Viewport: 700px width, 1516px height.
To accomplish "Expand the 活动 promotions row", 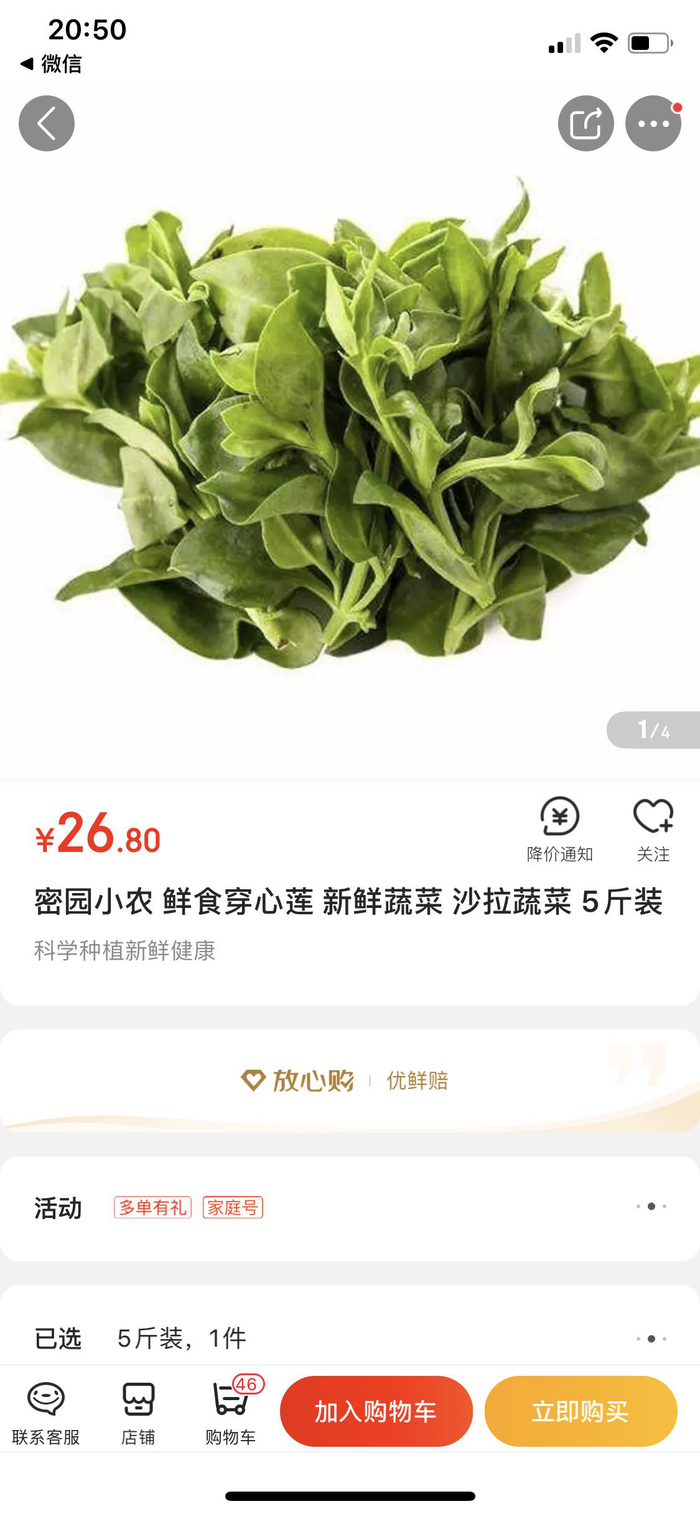I will [349, 1207].
